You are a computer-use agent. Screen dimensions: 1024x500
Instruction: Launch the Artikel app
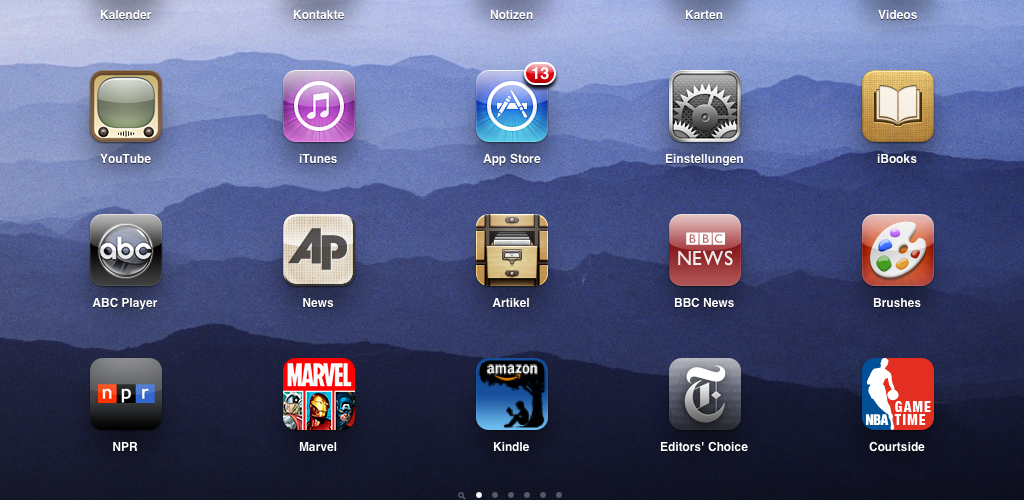(x=511, y=250)
